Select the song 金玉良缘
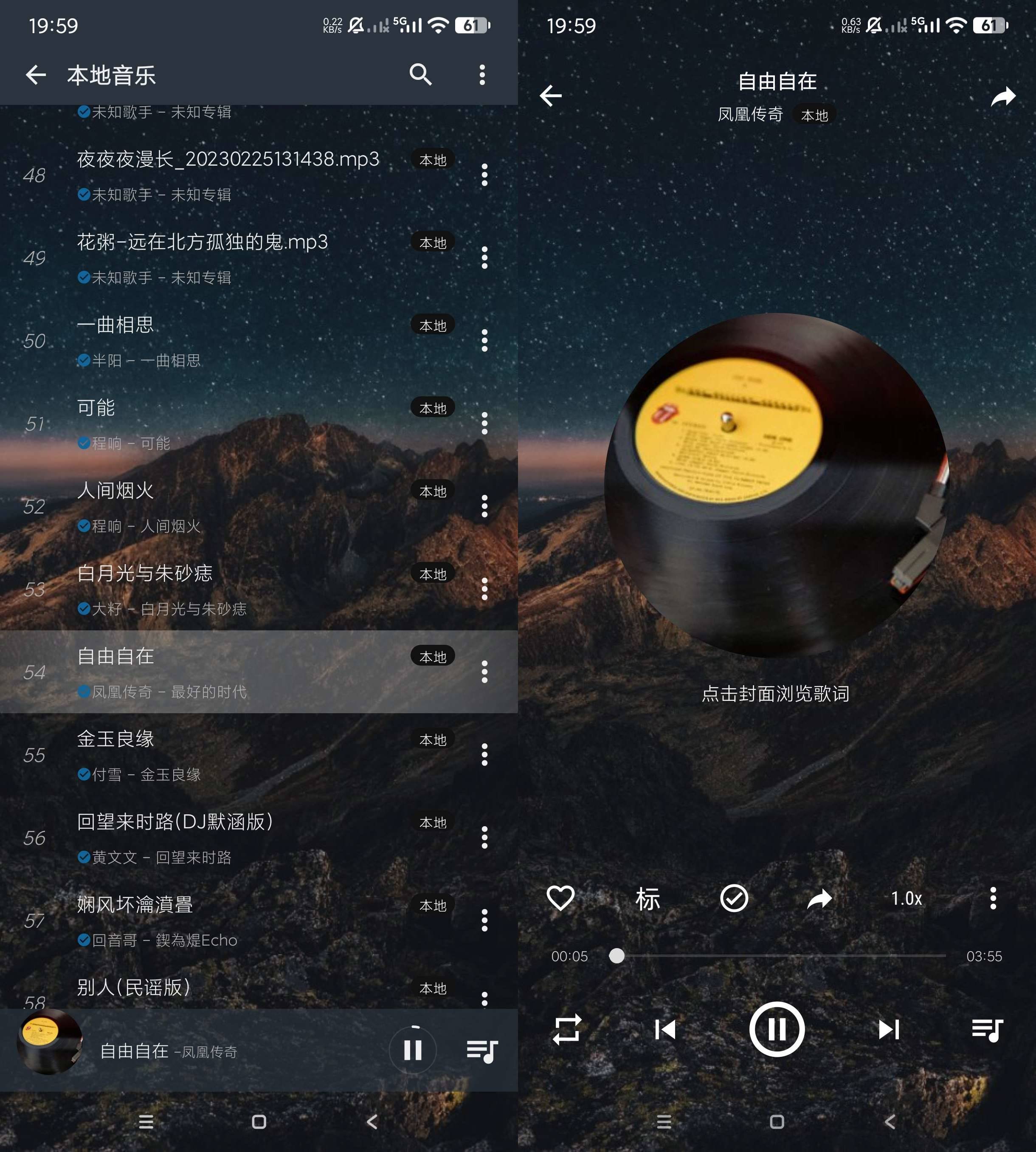 228,755
